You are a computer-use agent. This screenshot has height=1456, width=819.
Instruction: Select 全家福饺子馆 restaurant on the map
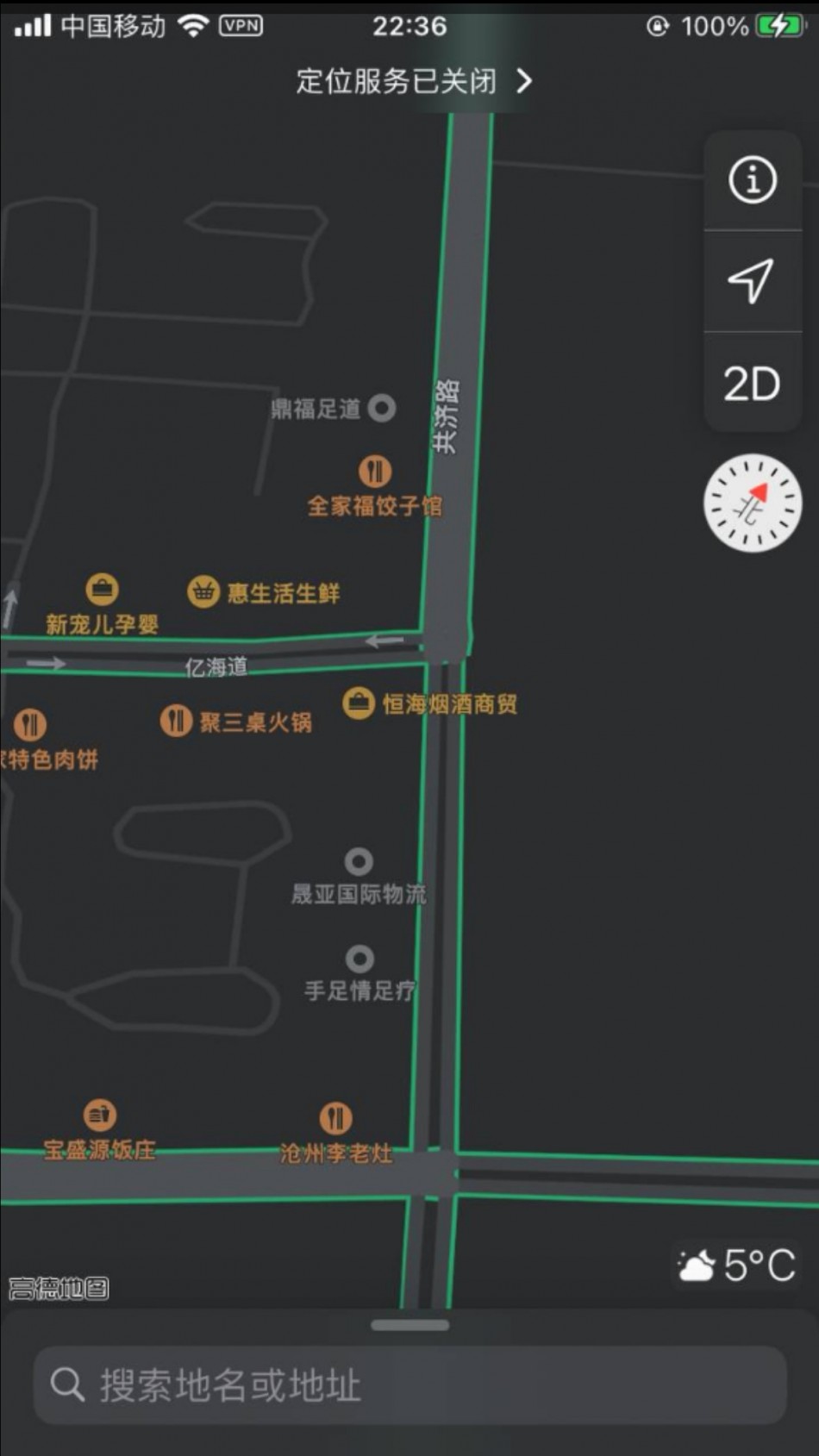coord(375,472)
